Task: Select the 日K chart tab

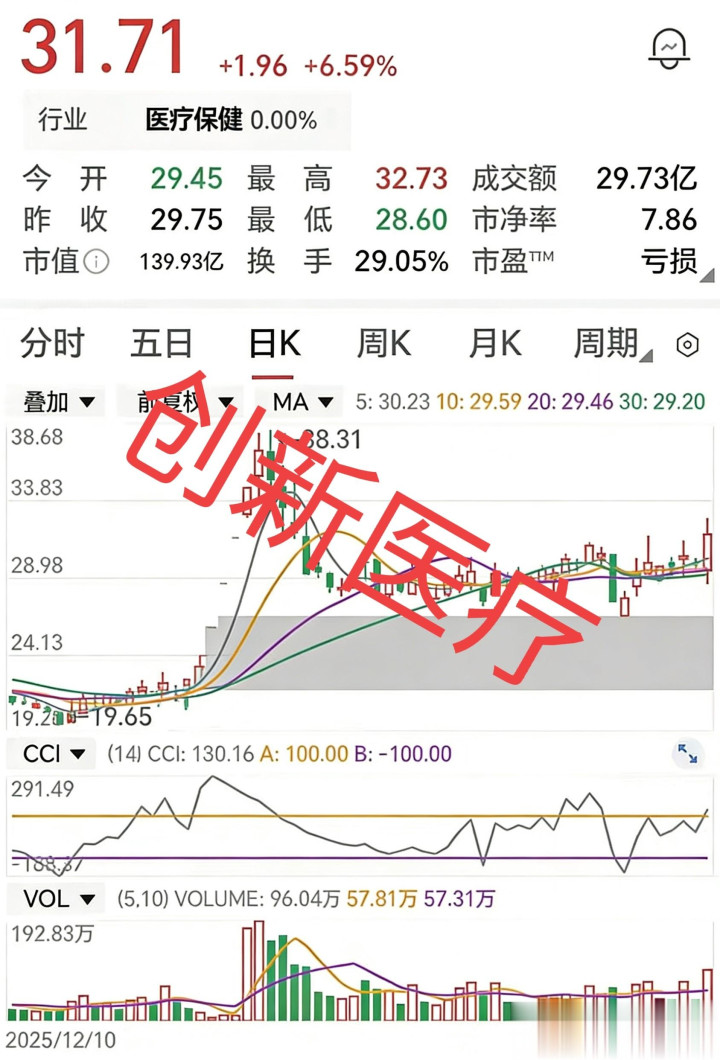Action: [x=274, y=344]
